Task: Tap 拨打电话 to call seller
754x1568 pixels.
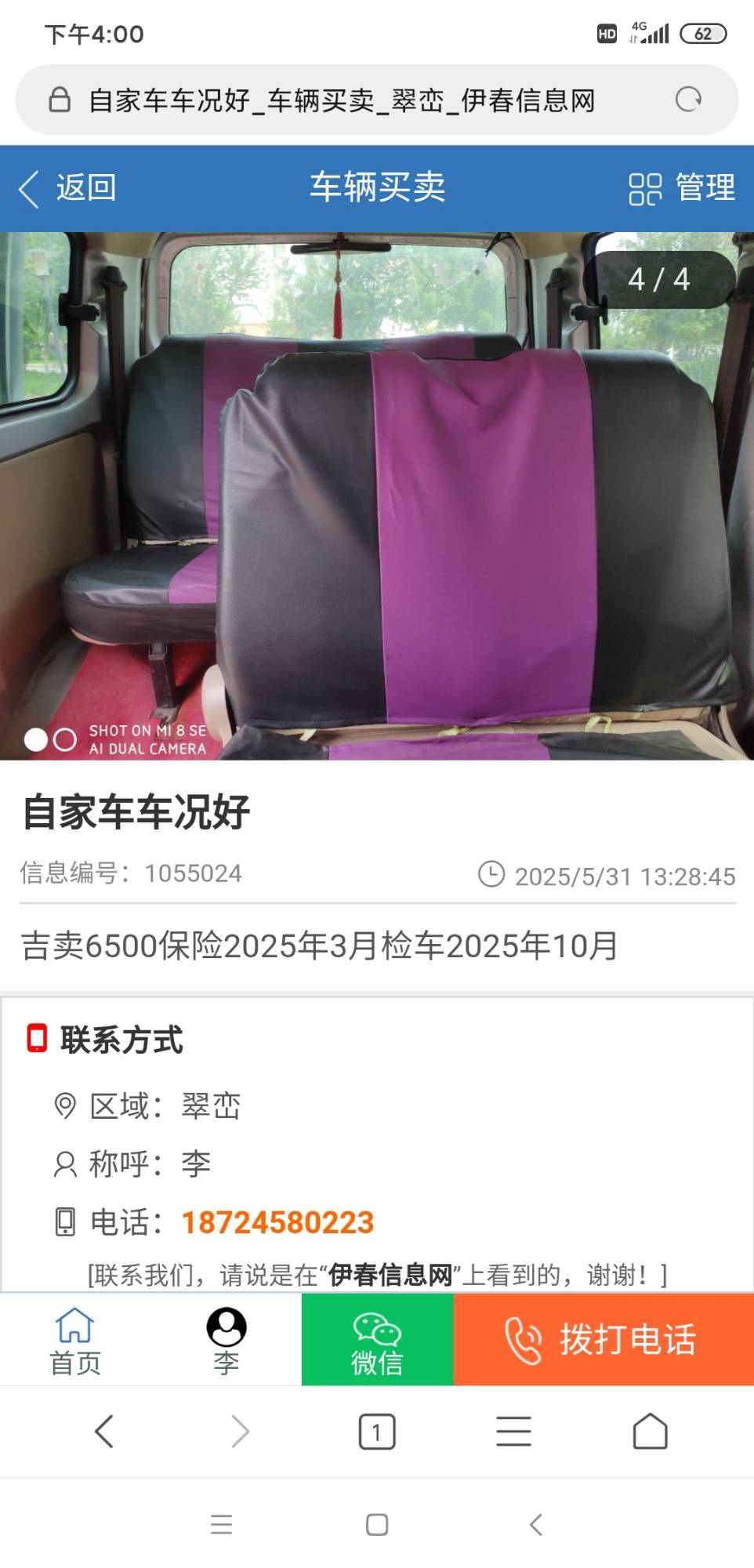Action: 604,1340
